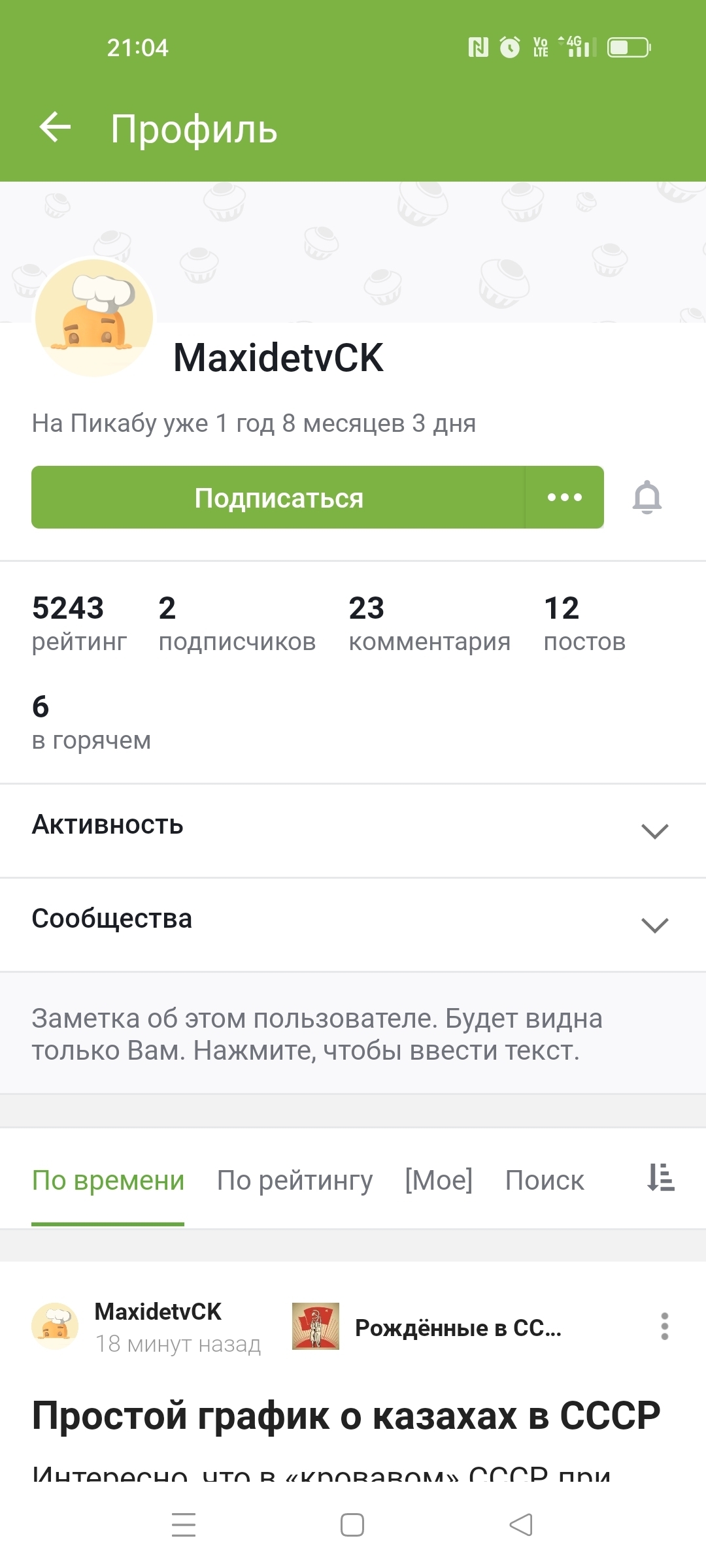Open the three-dot menu beside Подписаться

pos(565,497)
